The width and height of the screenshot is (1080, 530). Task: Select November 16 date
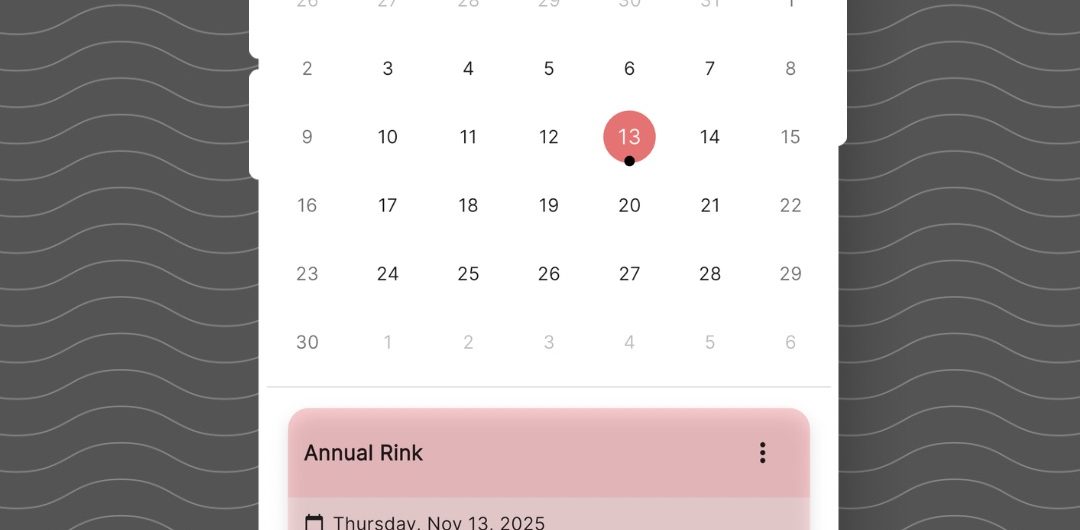pyautogui.click(x=307, y=205)
